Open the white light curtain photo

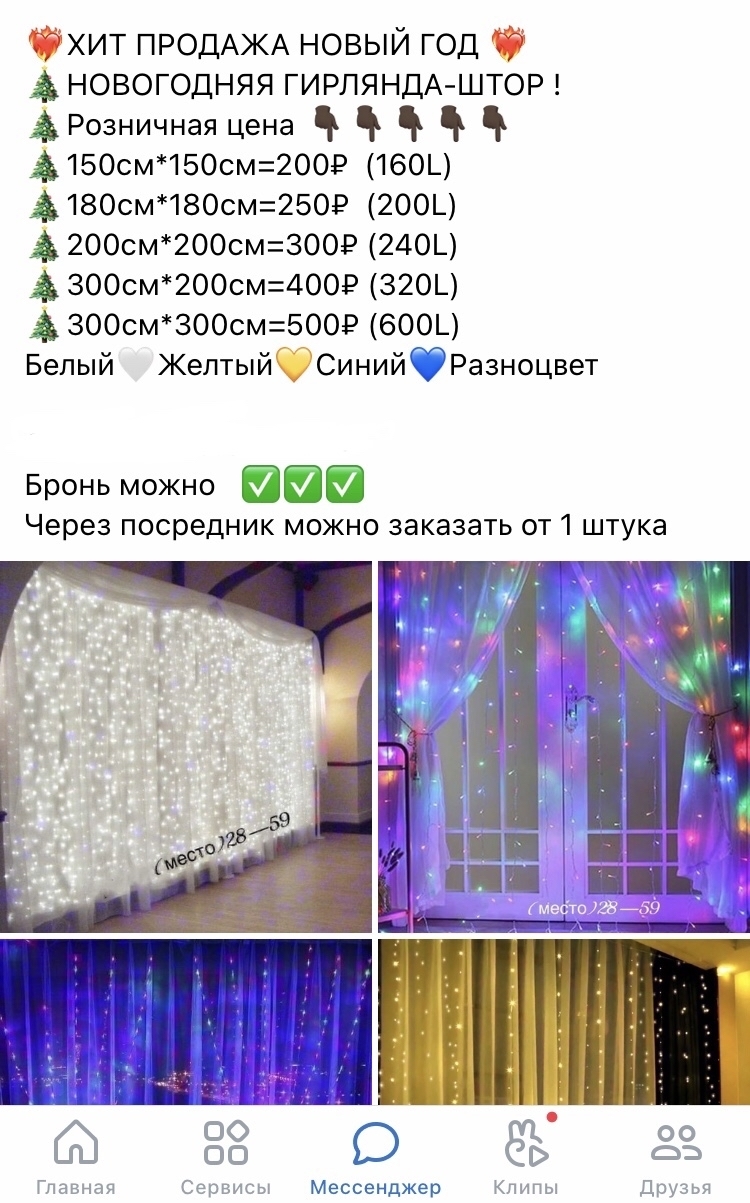coord(186,746)
